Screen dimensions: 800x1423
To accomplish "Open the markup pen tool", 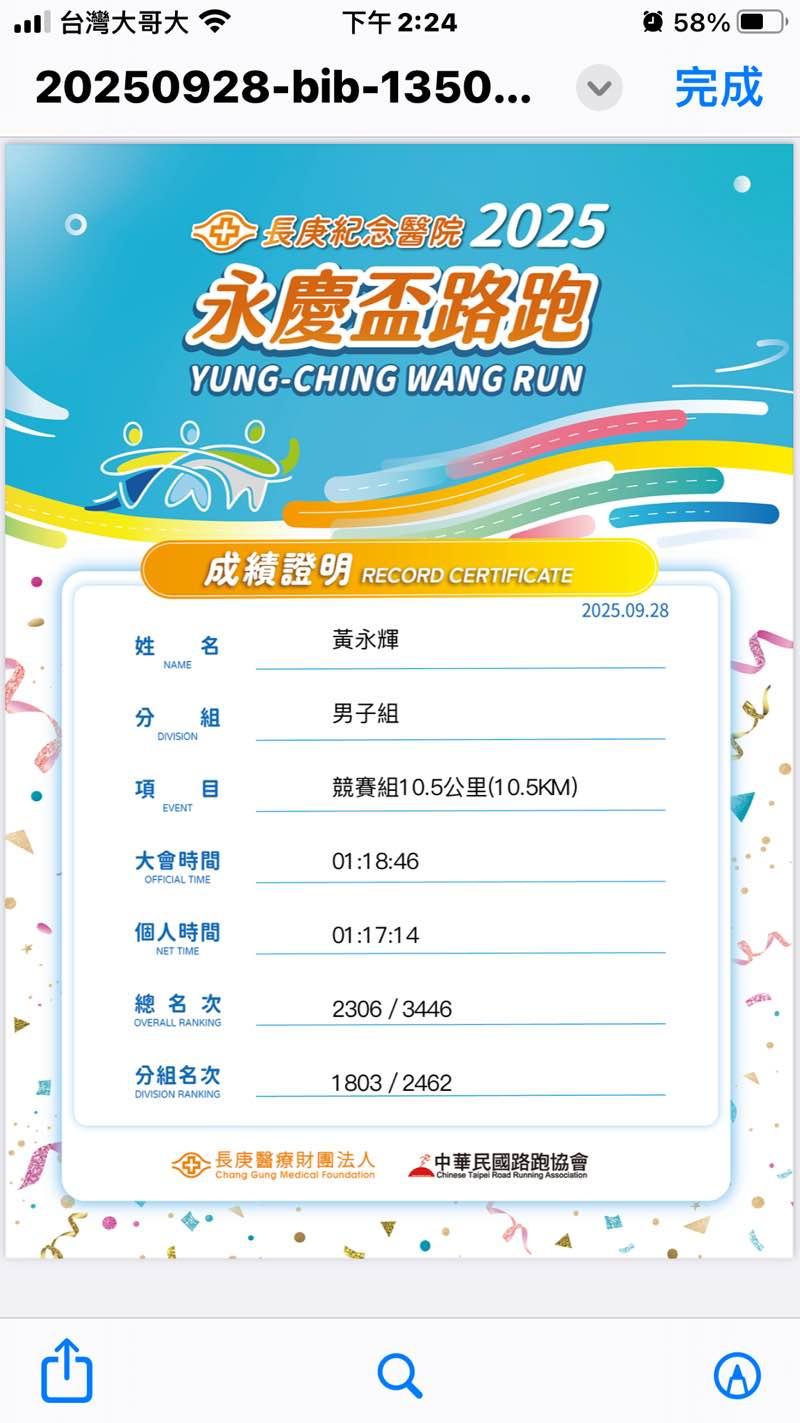I will click(x=737, y=1376).
